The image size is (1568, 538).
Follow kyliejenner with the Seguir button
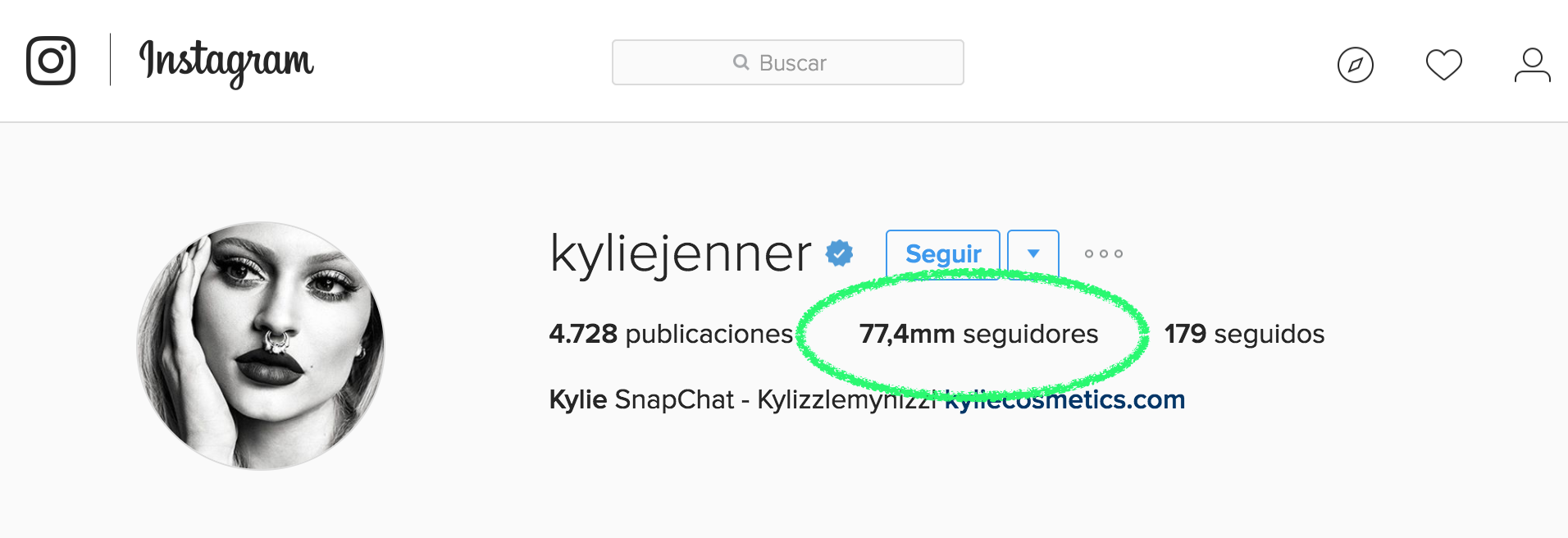(x=942, y=254)
